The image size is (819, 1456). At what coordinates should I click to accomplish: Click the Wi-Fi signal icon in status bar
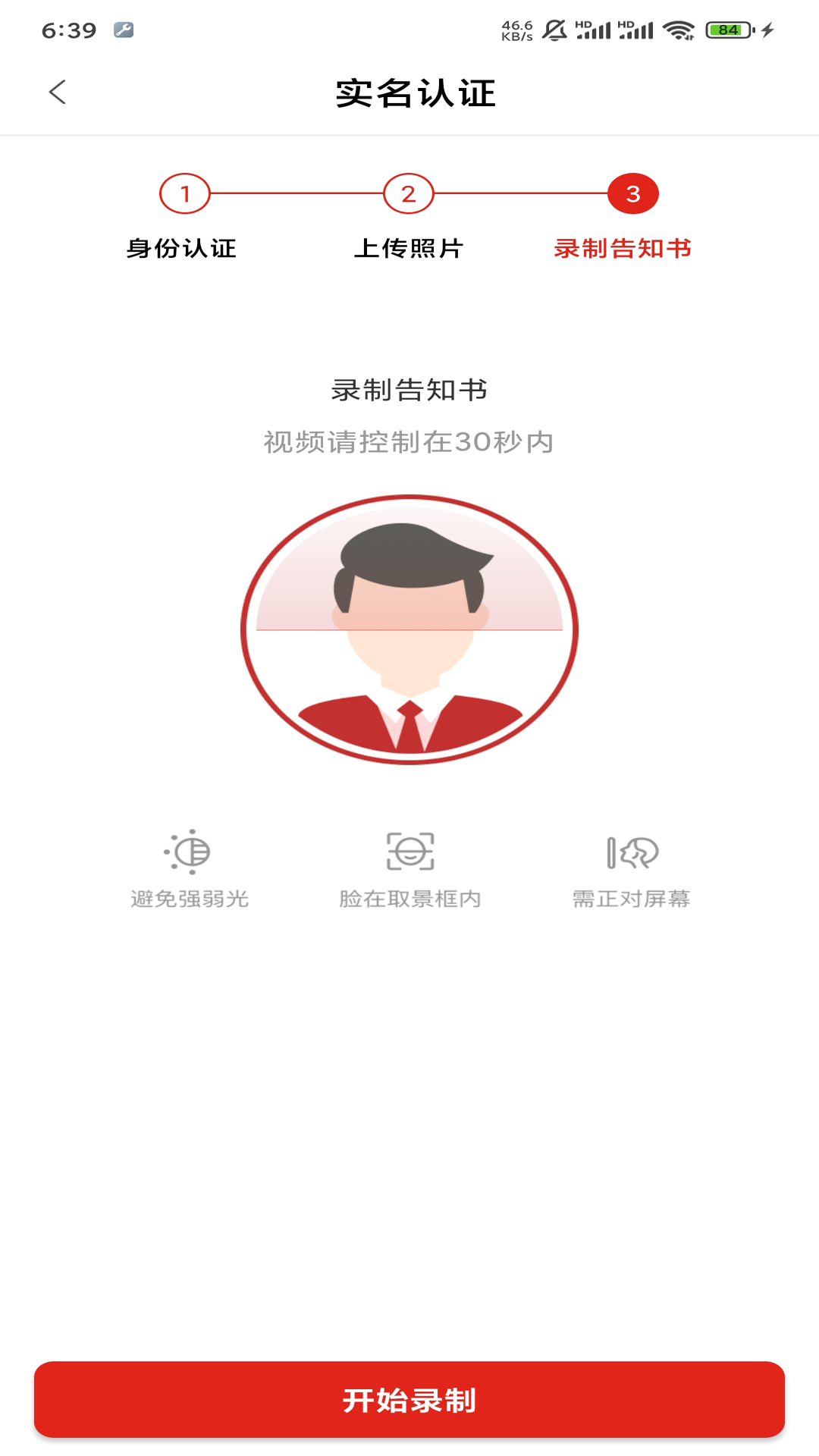[679, 30]
